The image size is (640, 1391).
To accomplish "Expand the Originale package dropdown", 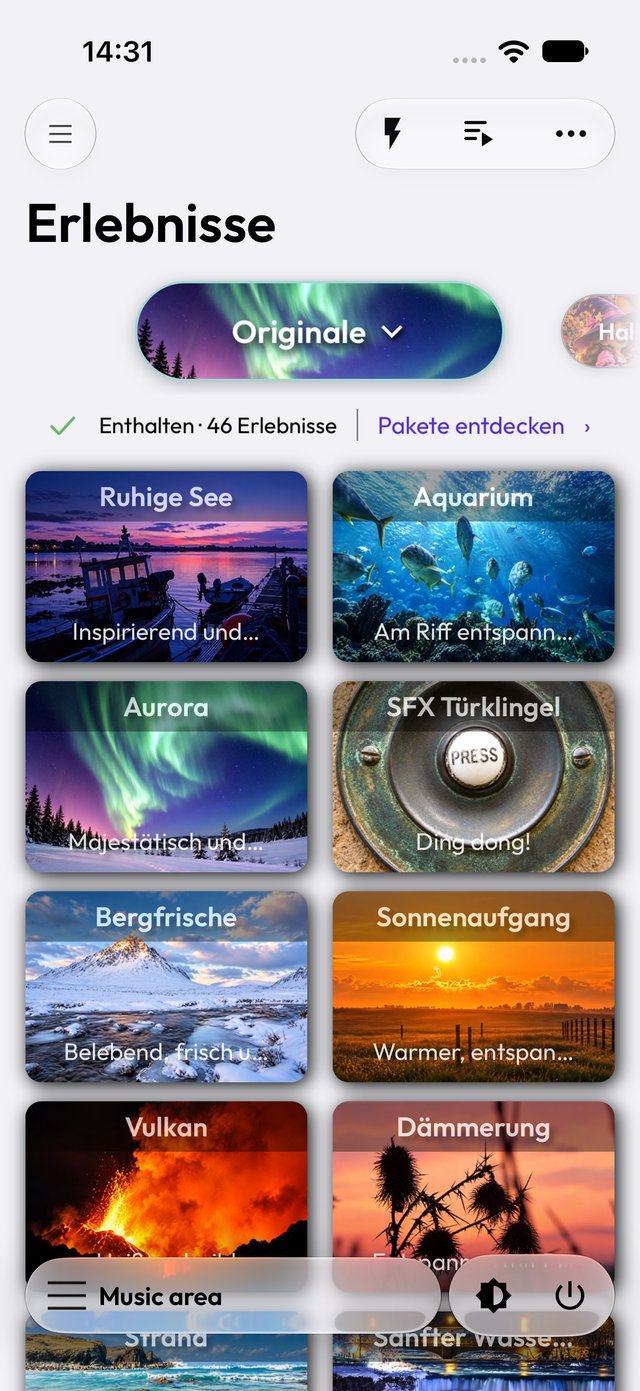I will (319, 331).
